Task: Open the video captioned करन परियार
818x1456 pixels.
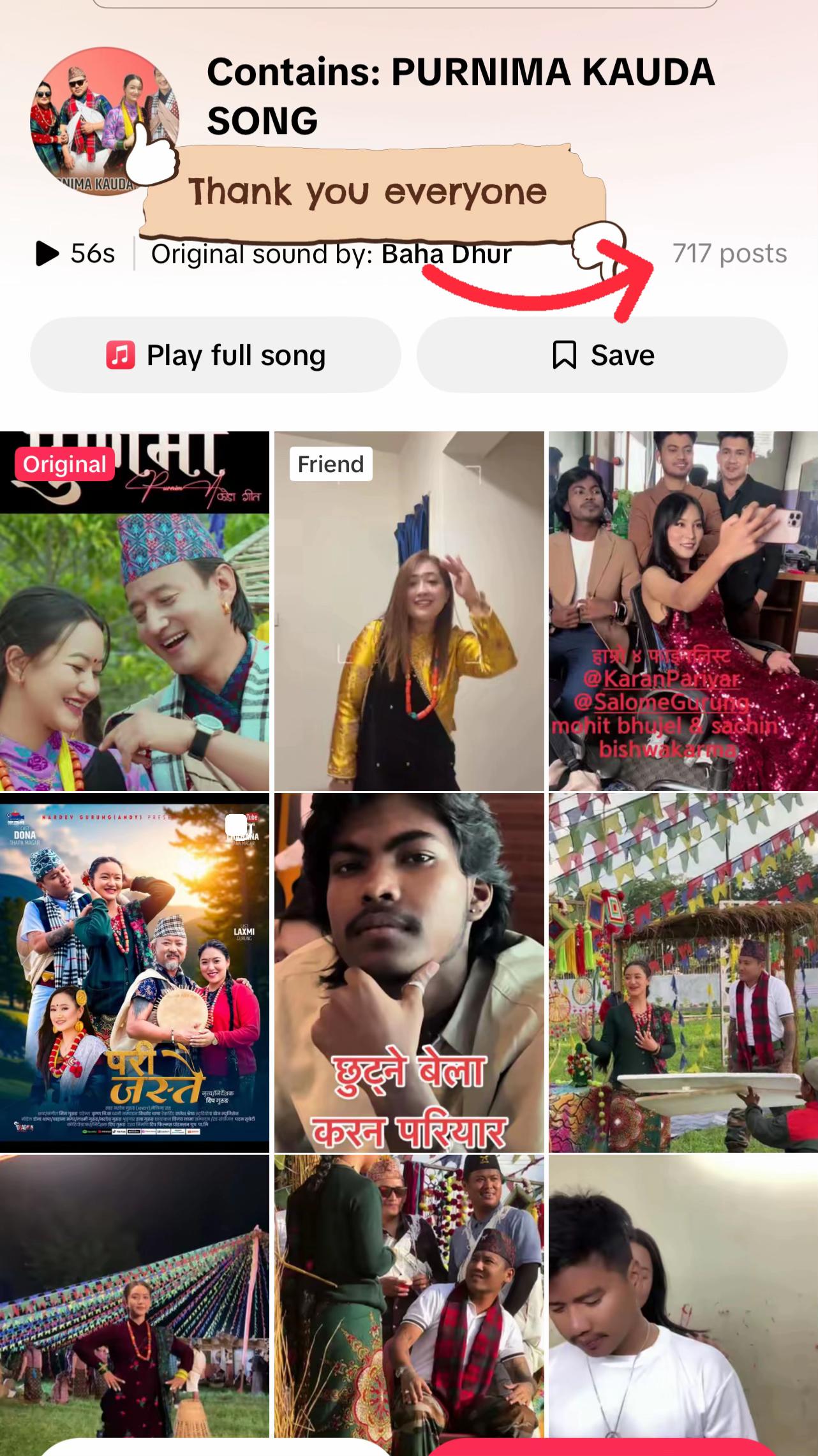Action: pyautogui.click(x=409, y=972)
